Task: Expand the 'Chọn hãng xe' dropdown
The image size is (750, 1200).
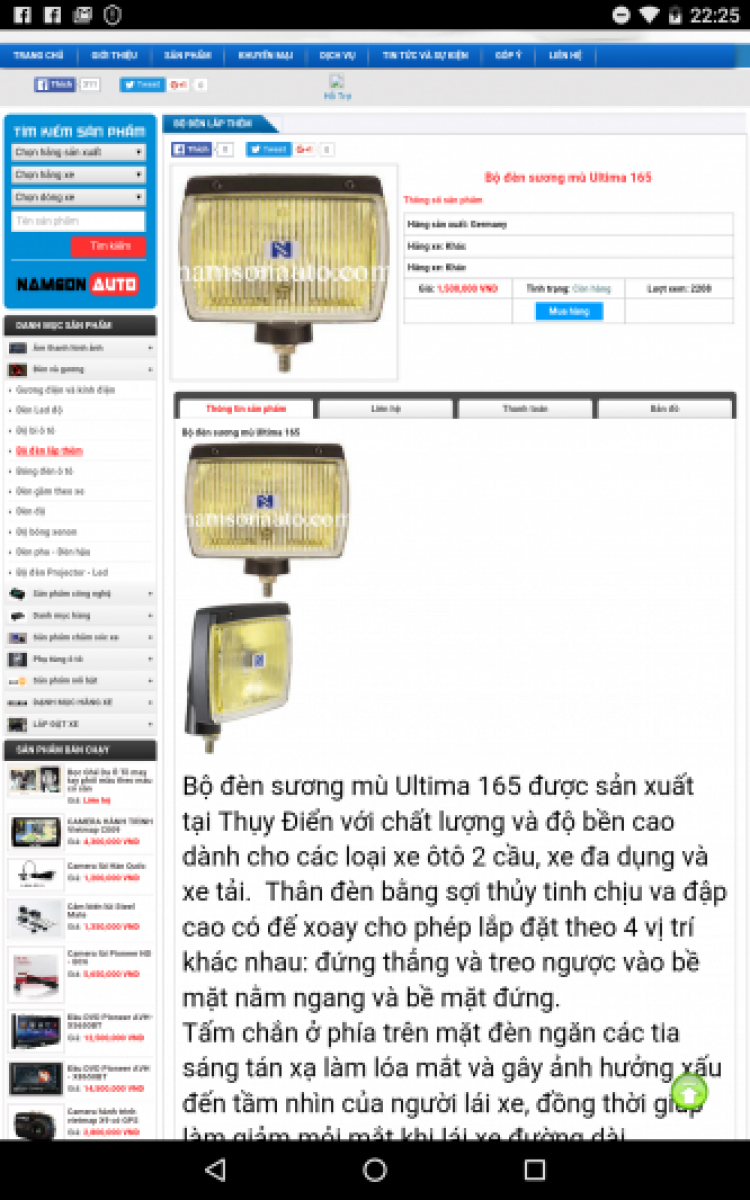Action: click(78, 175)
